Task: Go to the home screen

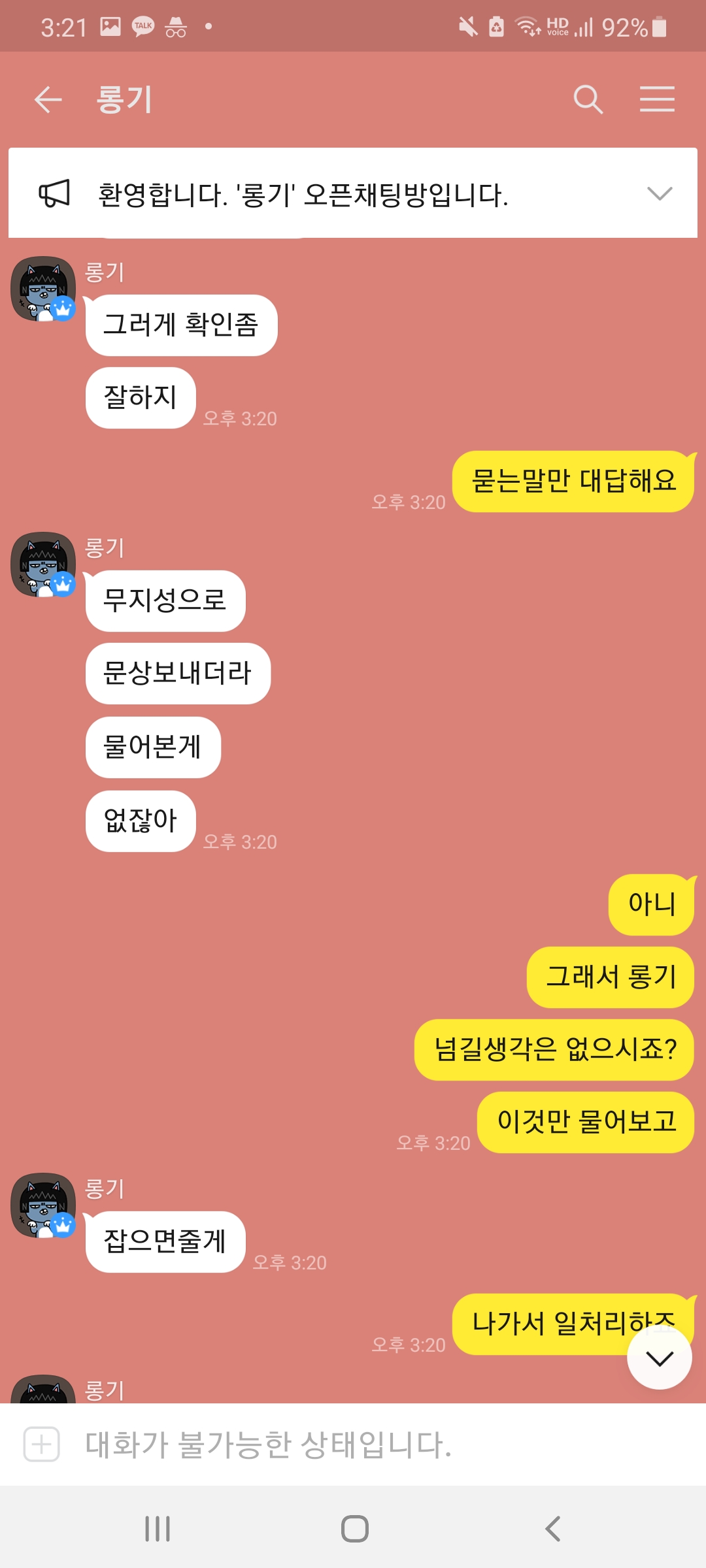Action: (x=354, y=1529)
